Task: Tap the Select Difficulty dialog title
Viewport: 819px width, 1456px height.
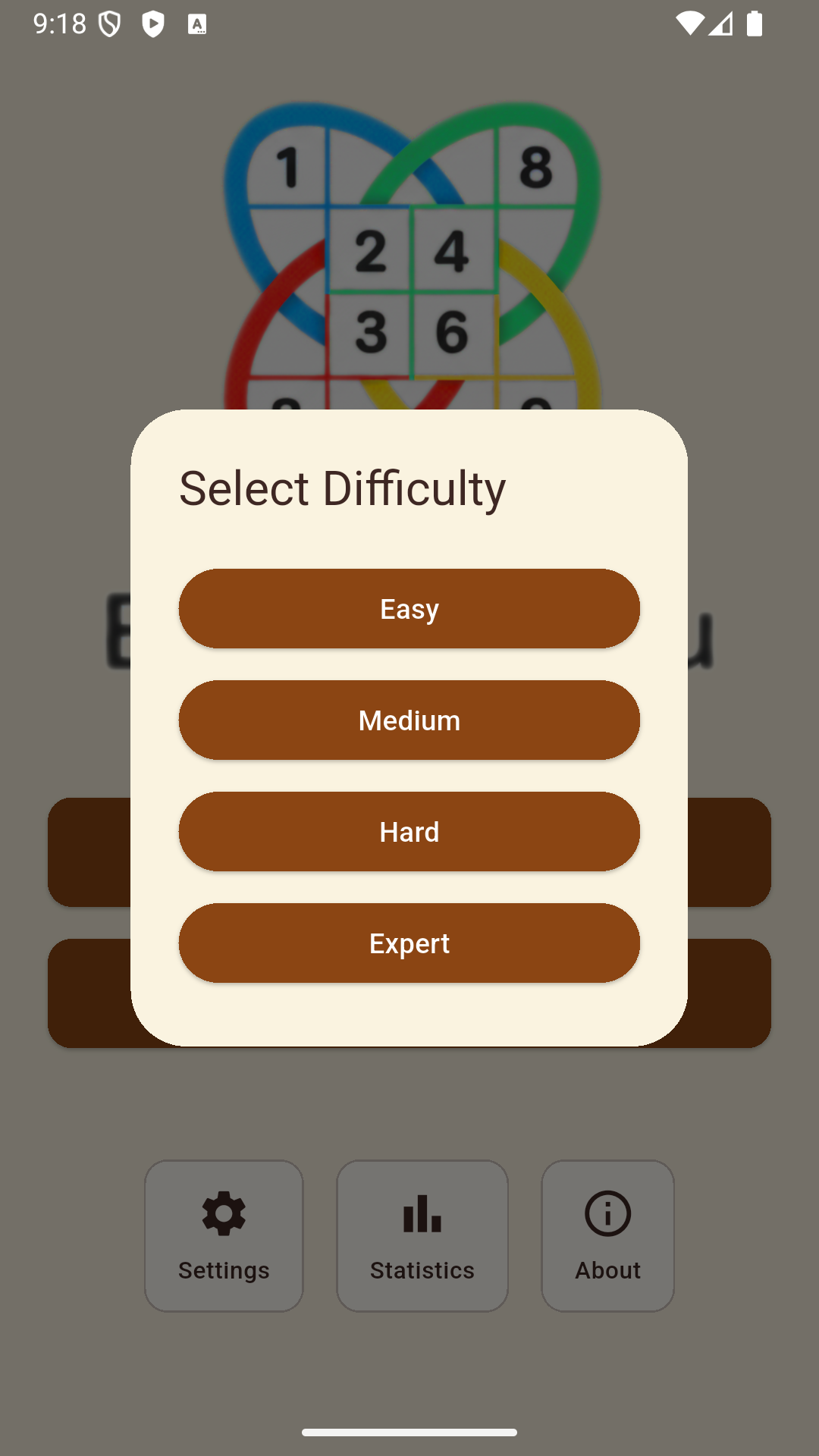Action: (x=343, y=488)
